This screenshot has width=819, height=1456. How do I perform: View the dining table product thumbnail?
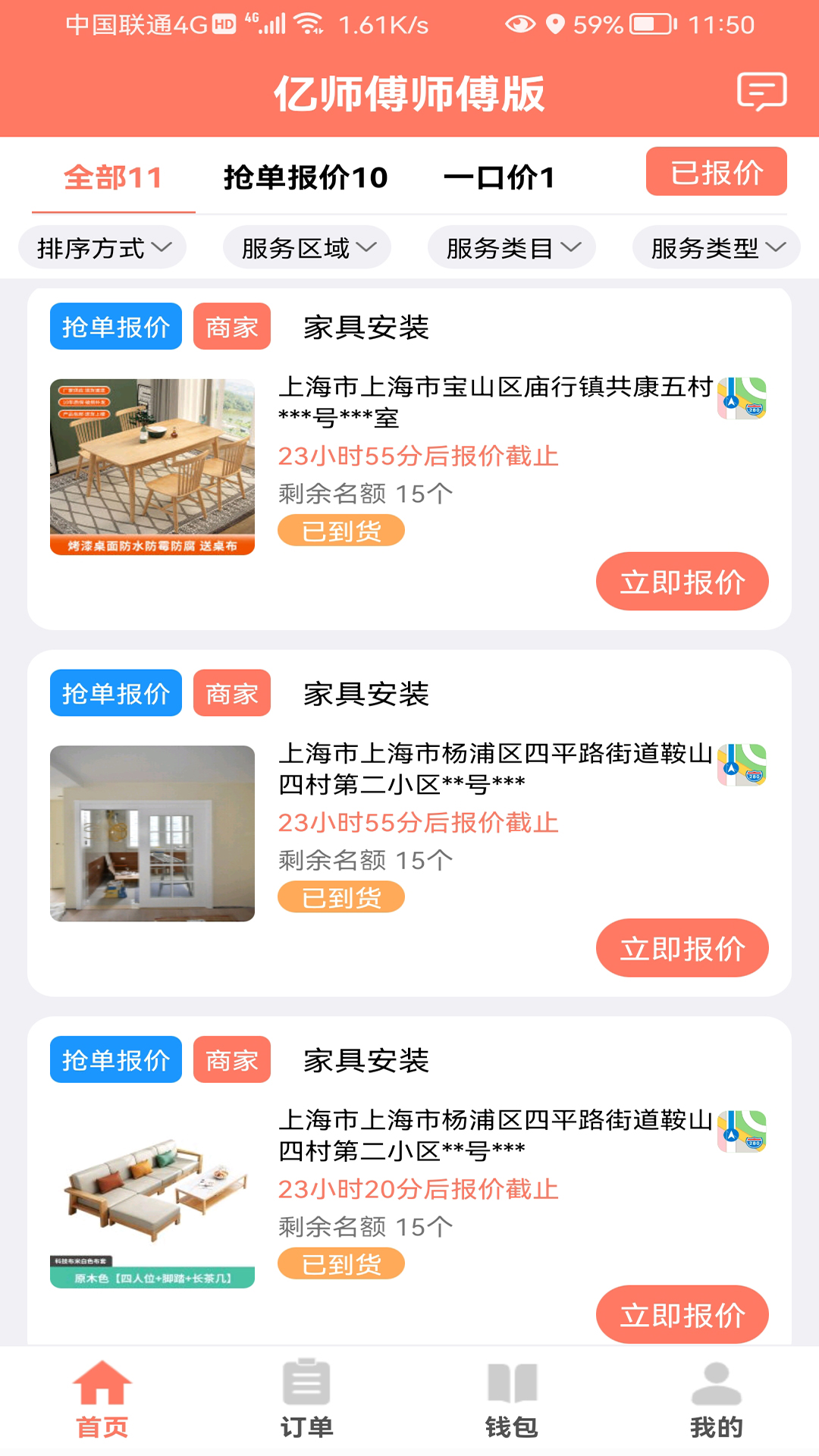154,464
